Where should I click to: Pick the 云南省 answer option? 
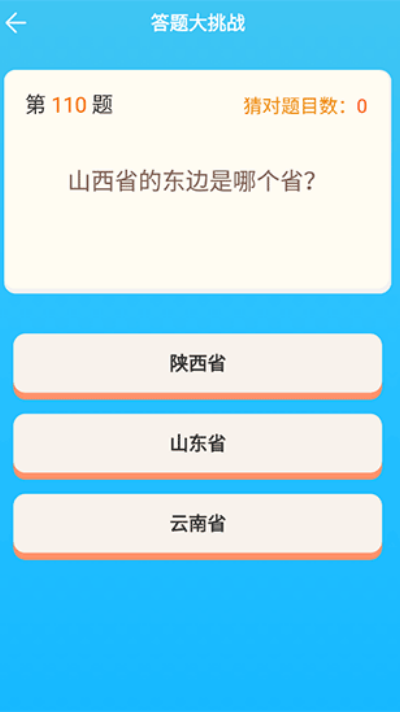pyautogui.click(x=198, y=526)
